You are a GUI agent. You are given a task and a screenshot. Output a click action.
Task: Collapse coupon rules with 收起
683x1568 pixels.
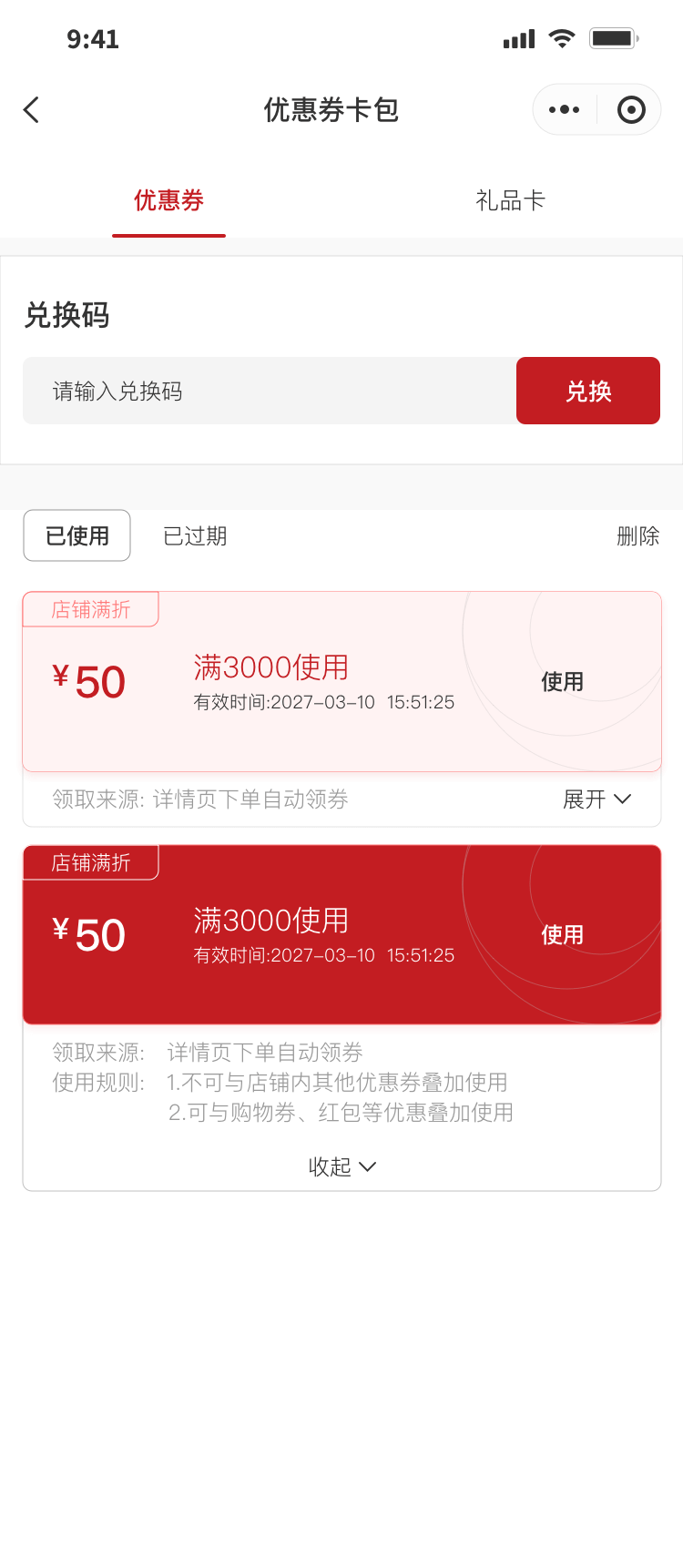(341, 1166)
